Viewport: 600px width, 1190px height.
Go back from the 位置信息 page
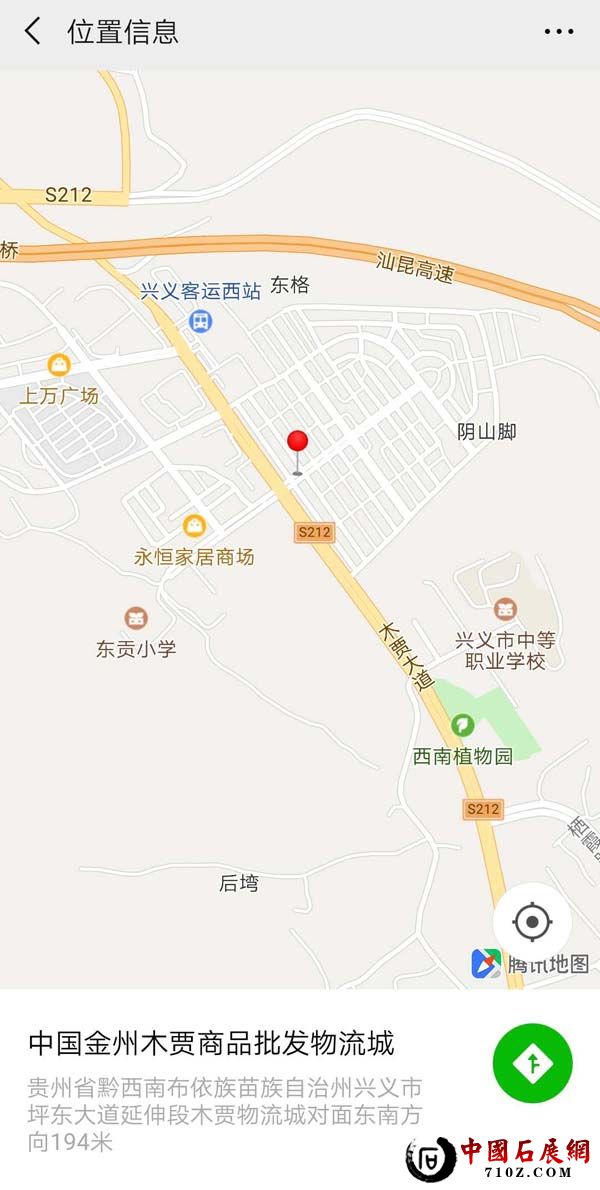[x=33, y=31]
